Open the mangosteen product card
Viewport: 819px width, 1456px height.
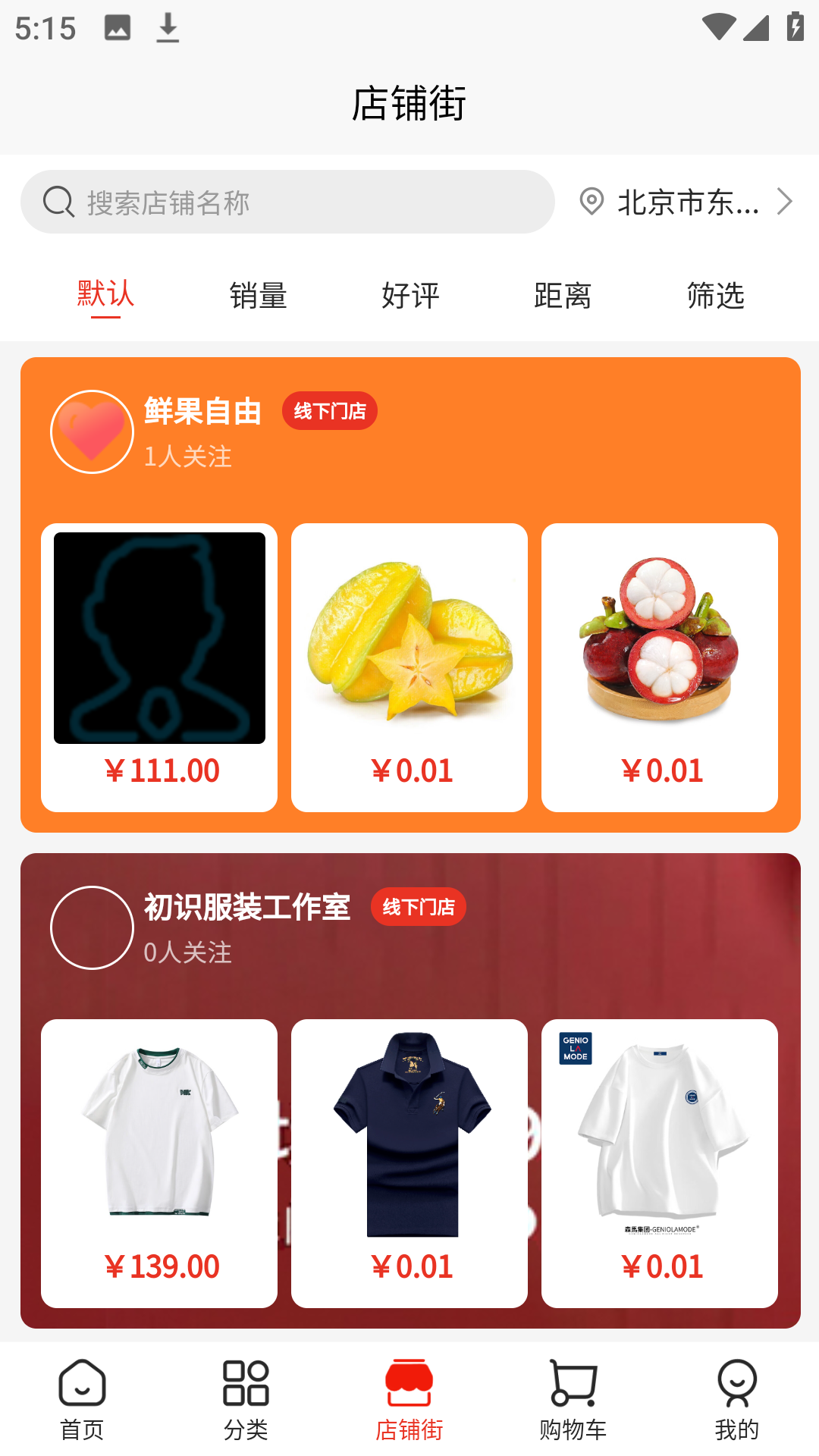tap(660, 667)
